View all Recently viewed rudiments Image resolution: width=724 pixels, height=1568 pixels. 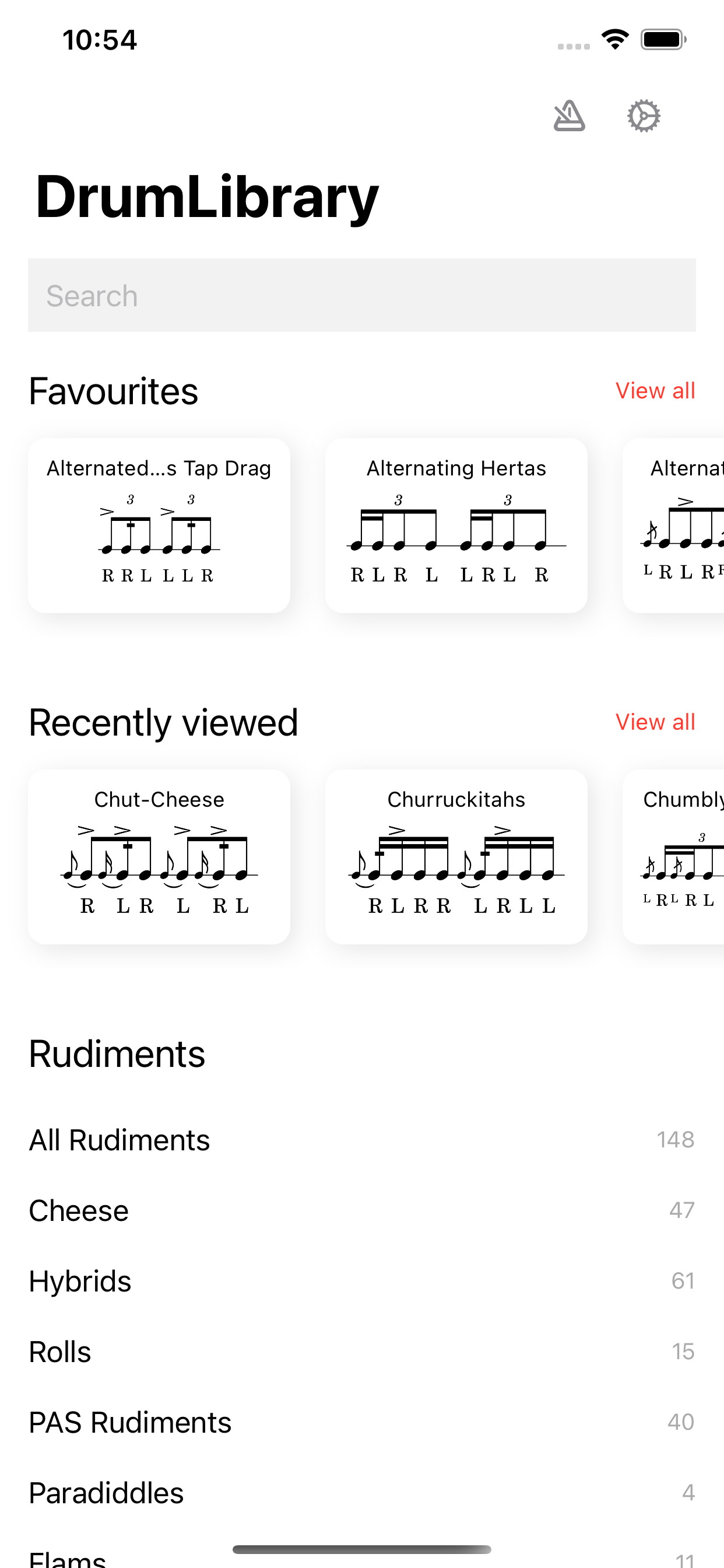click(x=656, y=722)
